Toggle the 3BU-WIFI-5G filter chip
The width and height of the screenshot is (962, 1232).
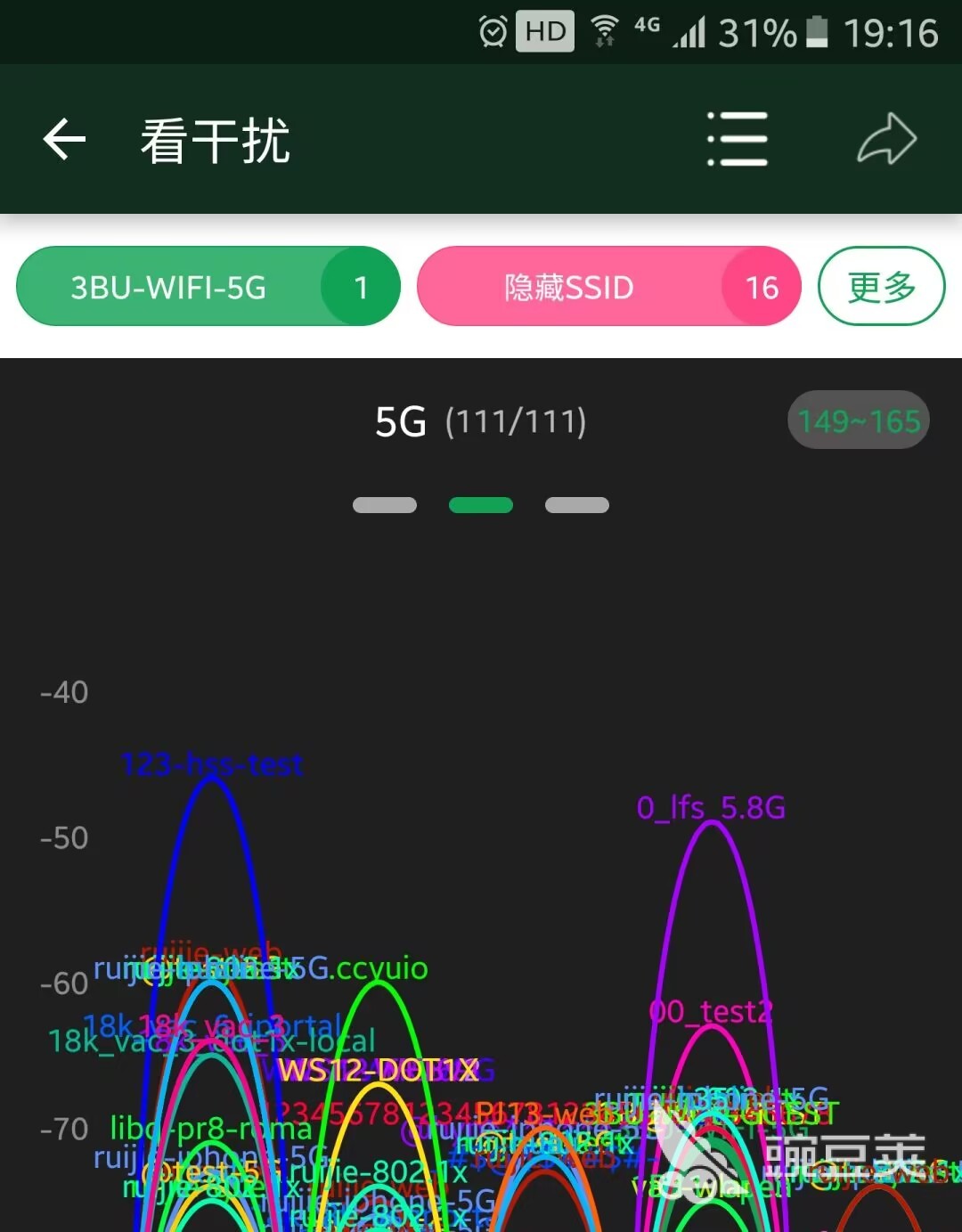208,287
